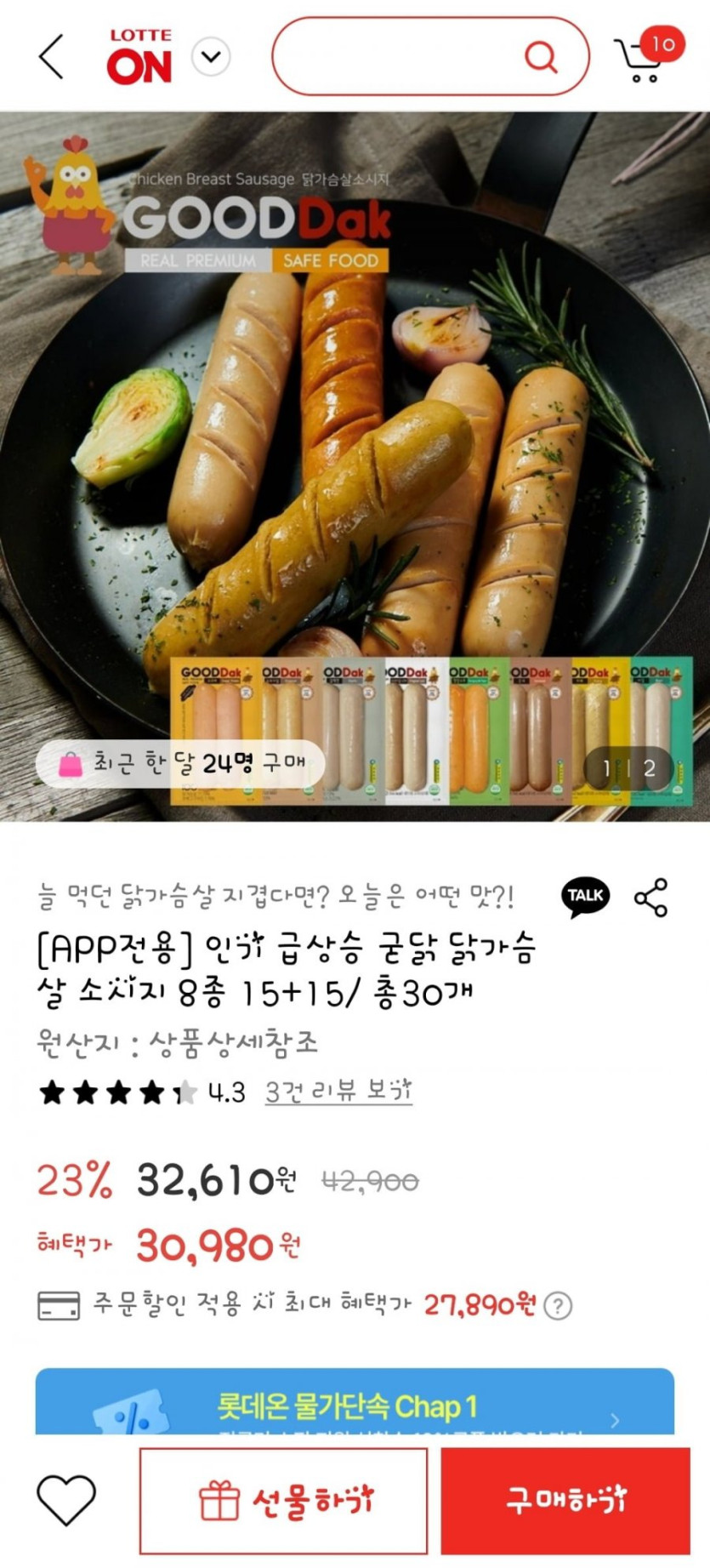Show info about max benefit price 27,890원
This screenshot has height=1568, width=710.
pos(558,1305)
